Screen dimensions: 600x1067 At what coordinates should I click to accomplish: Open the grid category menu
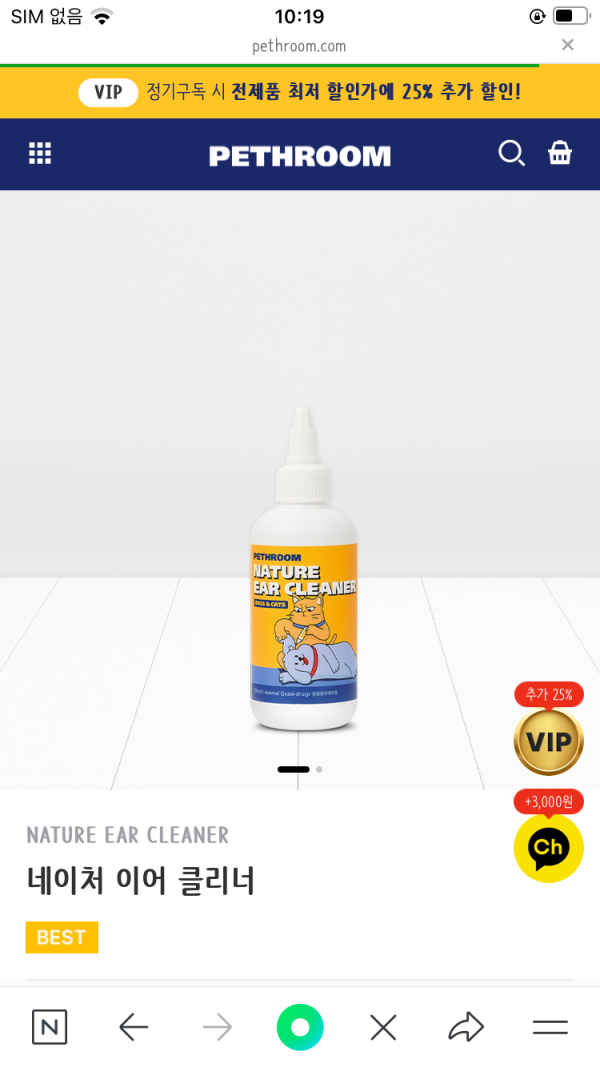pos(40,153)
